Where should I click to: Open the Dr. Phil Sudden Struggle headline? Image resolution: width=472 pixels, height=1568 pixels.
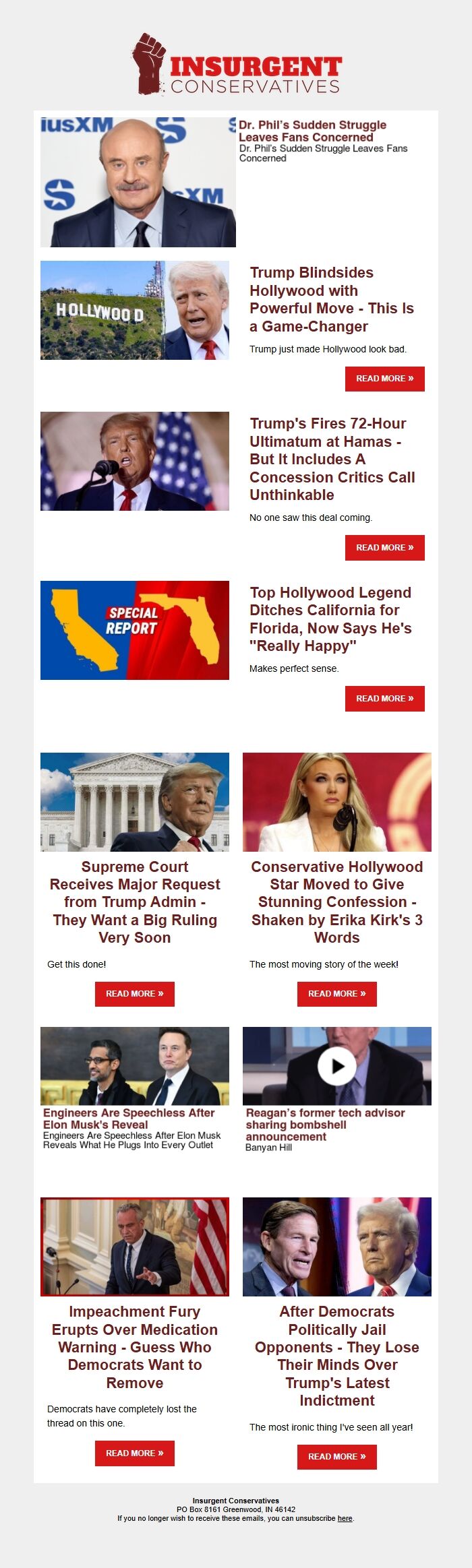[x=312, y=131]
